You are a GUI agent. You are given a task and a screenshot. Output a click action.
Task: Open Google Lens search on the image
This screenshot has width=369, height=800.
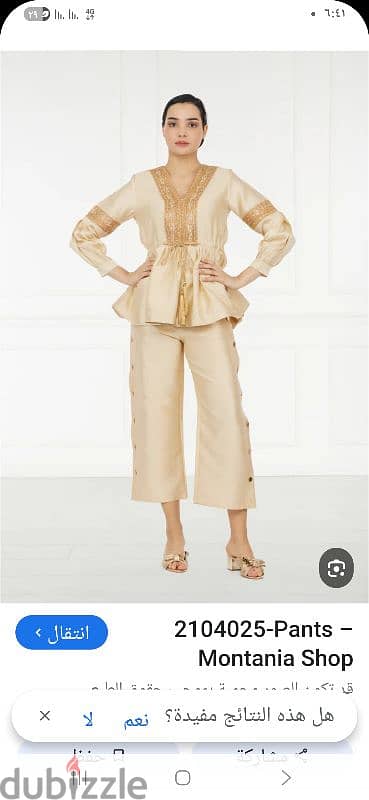coord(336,568)
